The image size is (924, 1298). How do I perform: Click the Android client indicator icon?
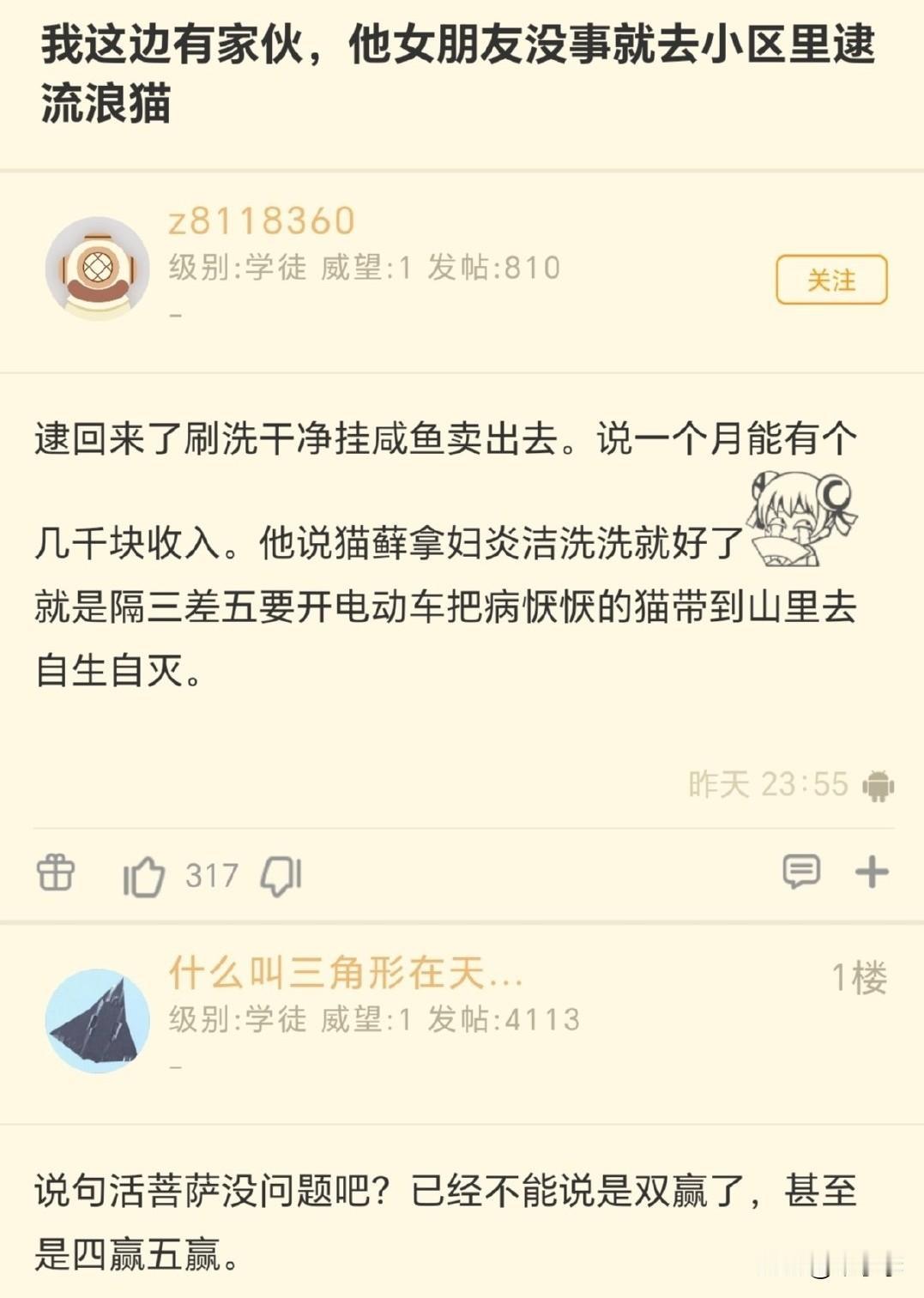(x=877, y=786)
